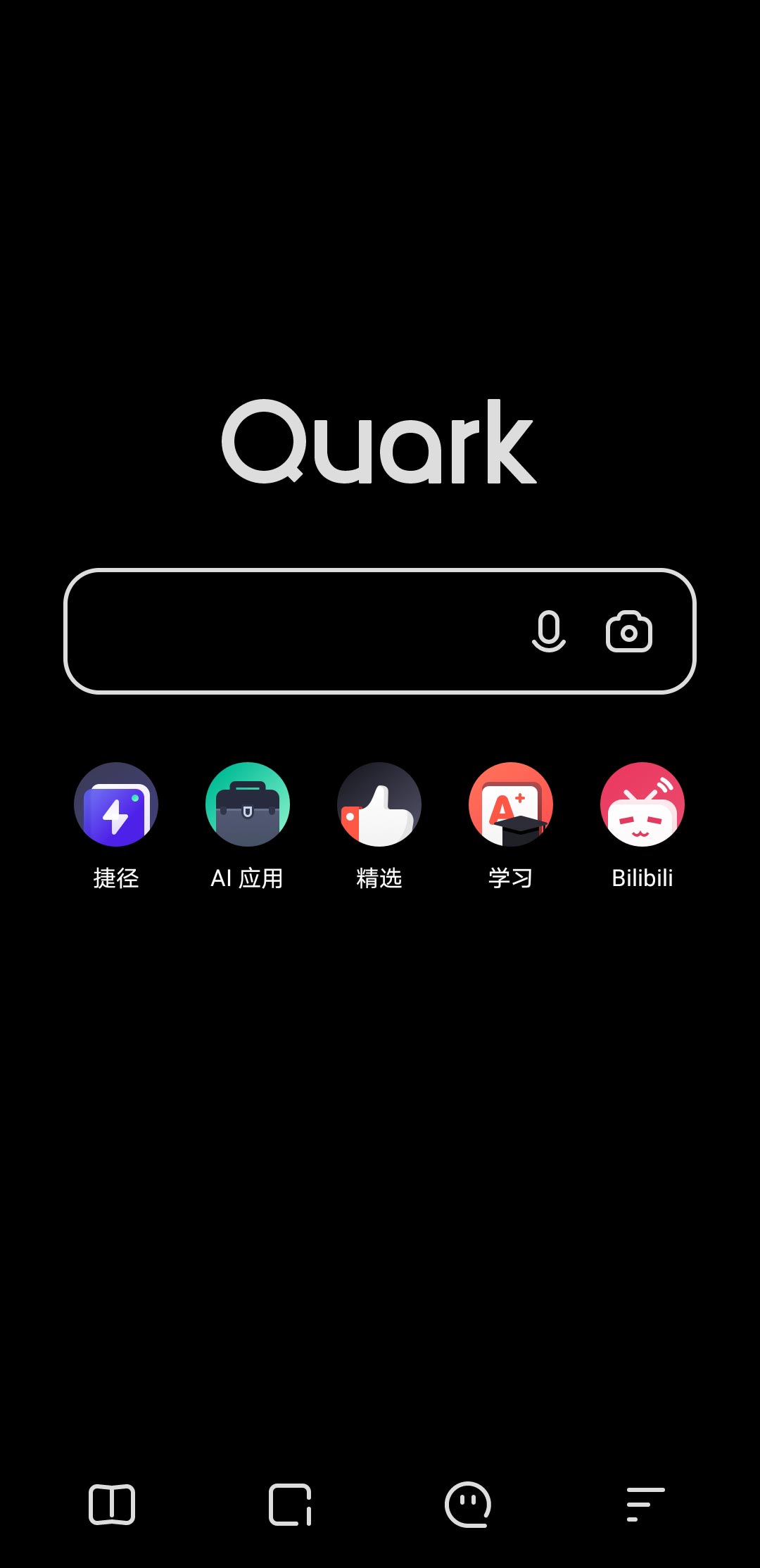Viewport: 760px width, 1568px height.
Task: Open camera search from the search bar
Action: pos(628,631)
